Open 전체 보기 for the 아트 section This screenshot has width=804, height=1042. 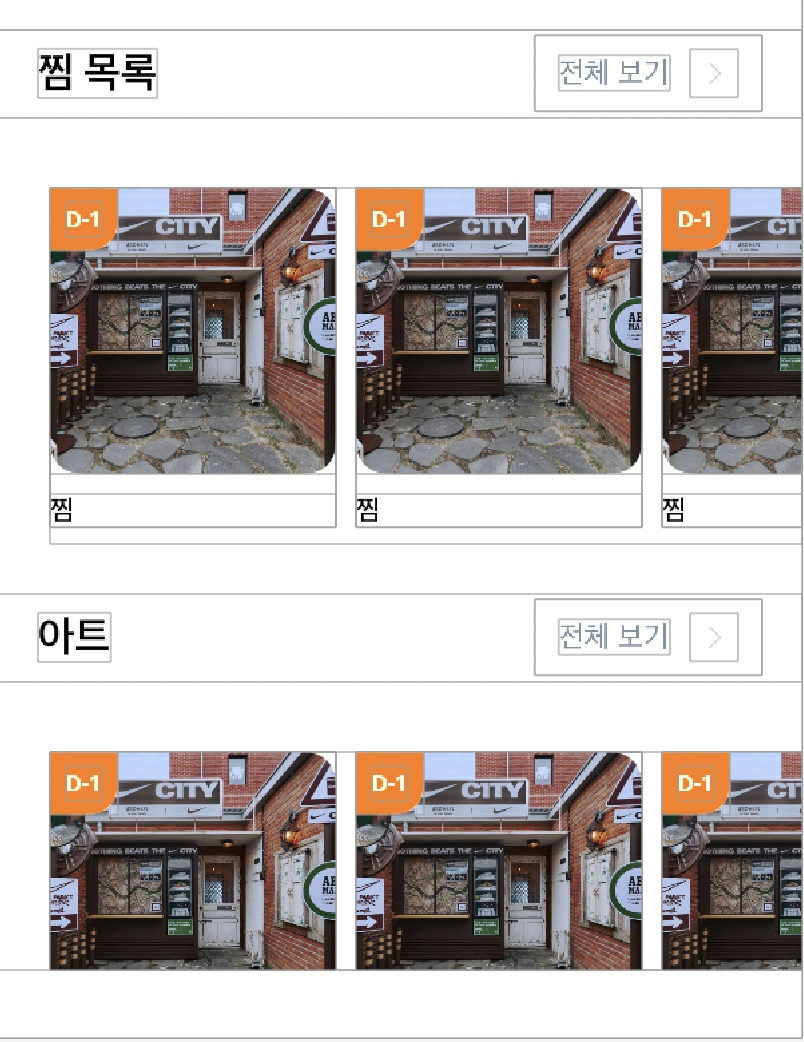(x=647, y=637)
